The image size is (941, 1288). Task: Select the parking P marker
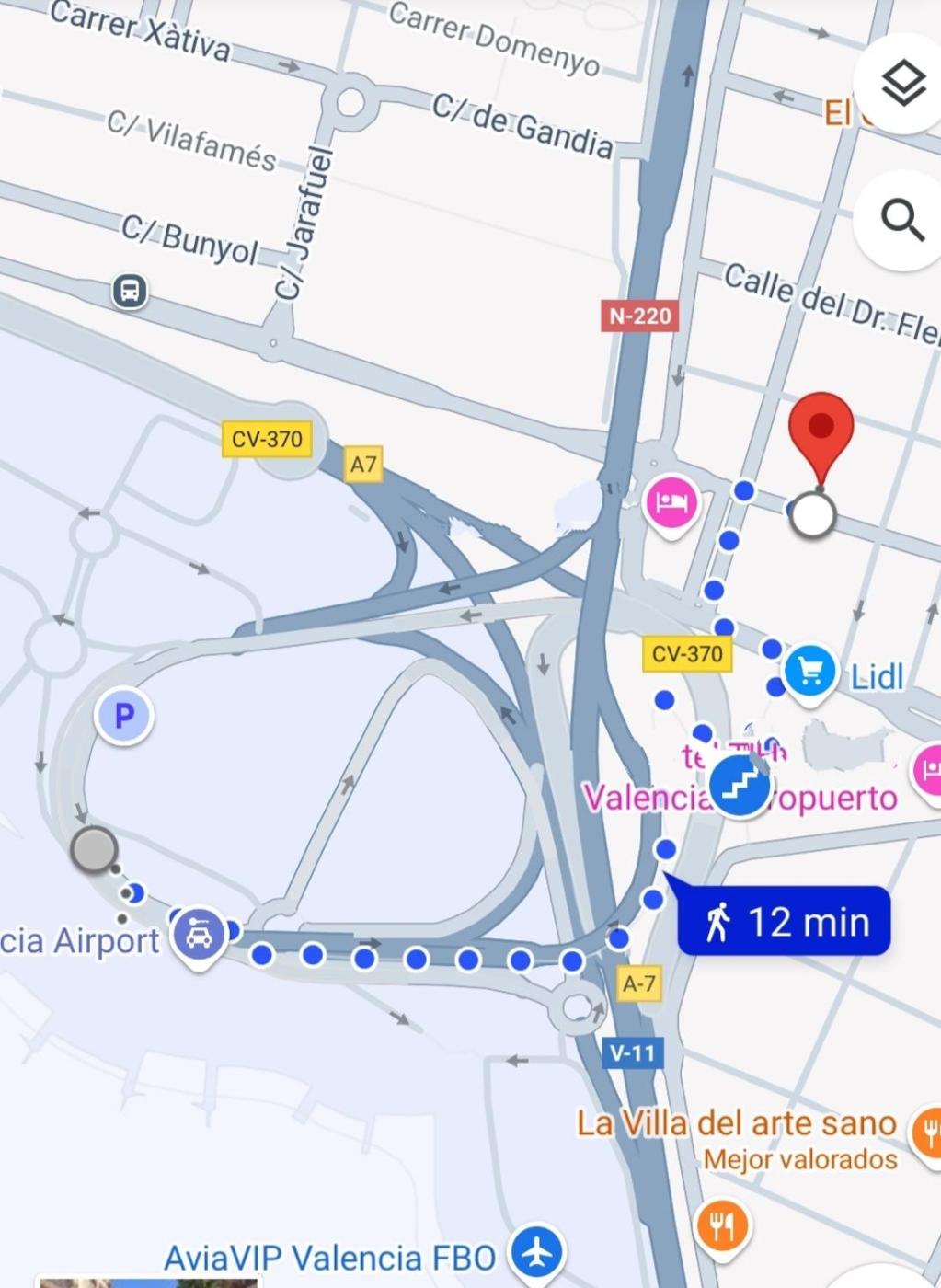(124, 716)
